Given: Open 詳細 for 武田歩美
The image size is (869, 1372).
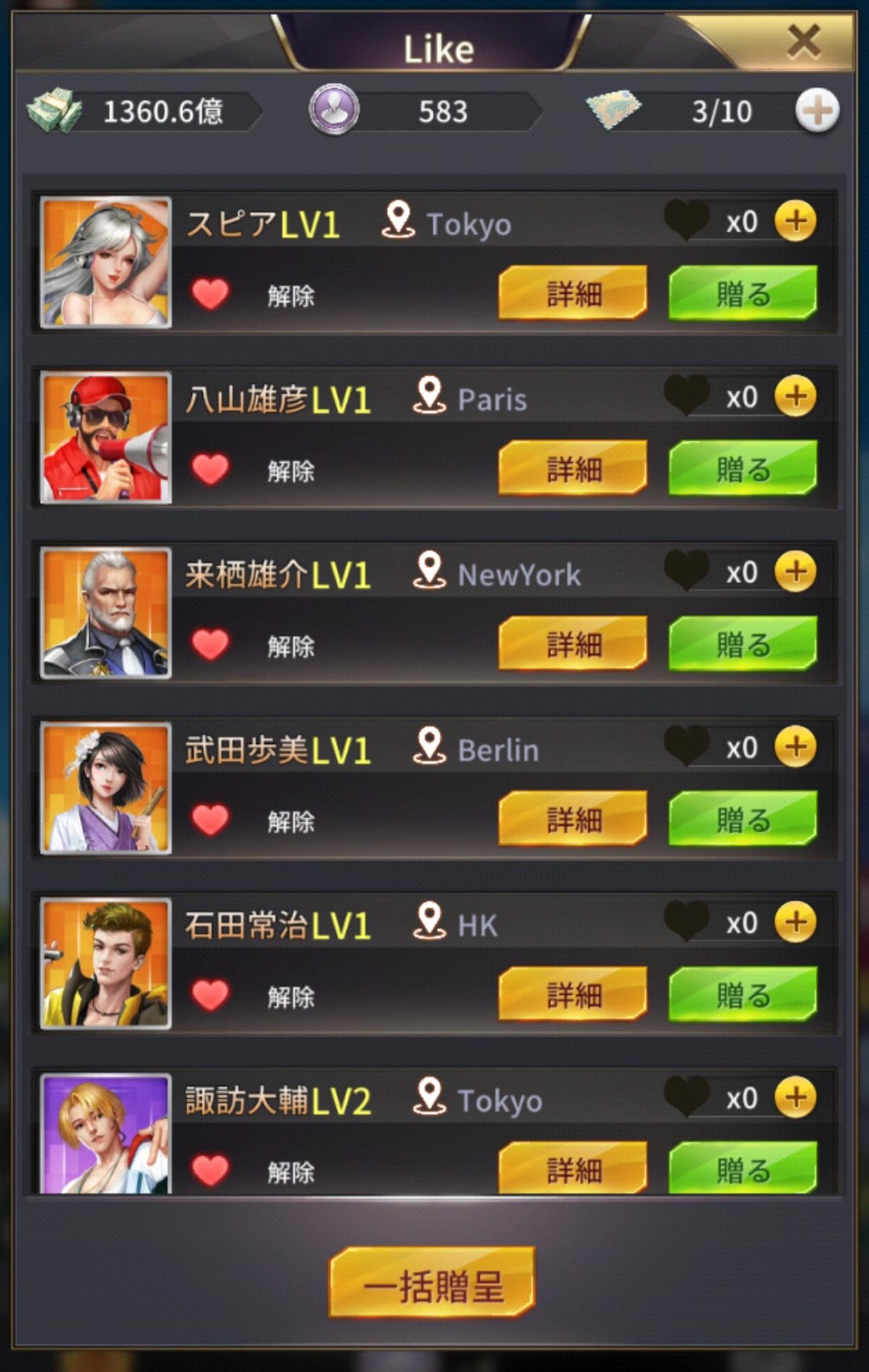Looking at the screenshot, I should [x=573, y=819].
